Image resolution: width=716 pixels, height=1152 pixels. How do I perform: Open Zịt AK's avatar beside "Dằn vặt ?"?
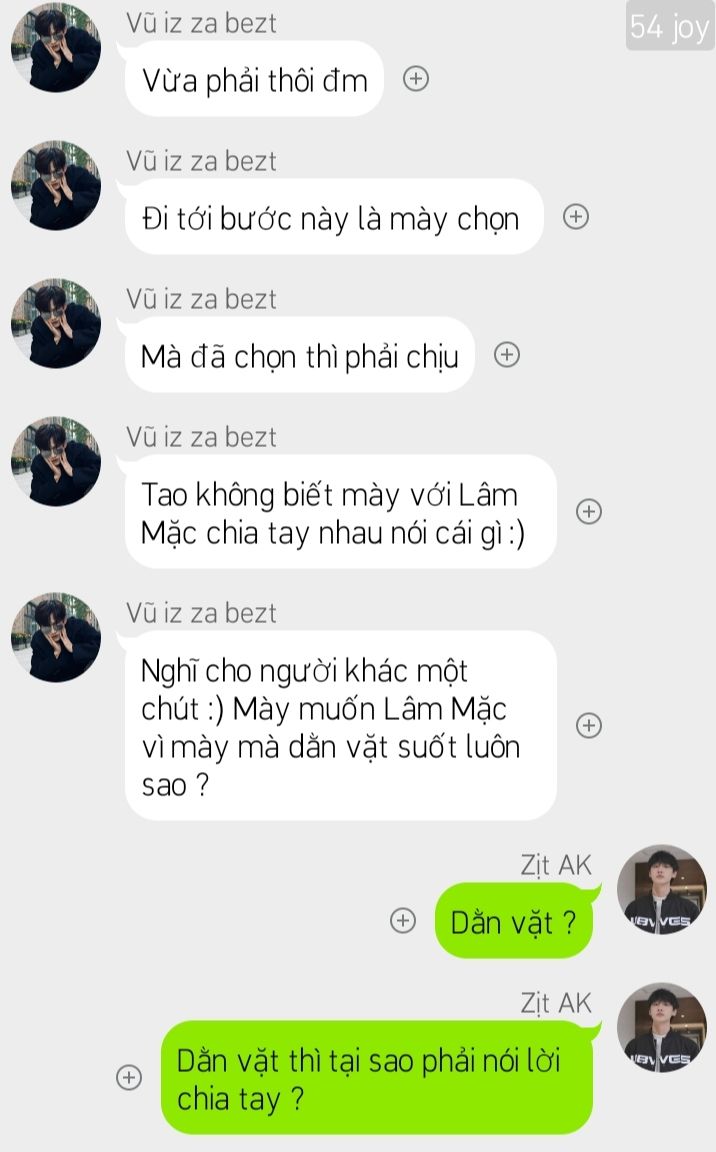click(x=661, y=890)
